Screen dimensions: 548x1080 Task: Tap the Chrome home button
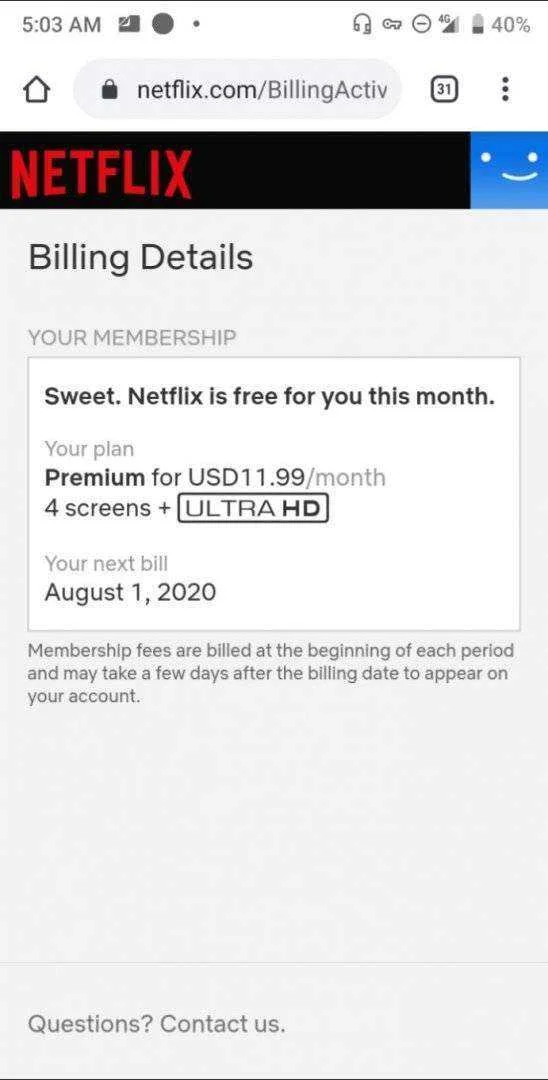(x=38, y=90)
